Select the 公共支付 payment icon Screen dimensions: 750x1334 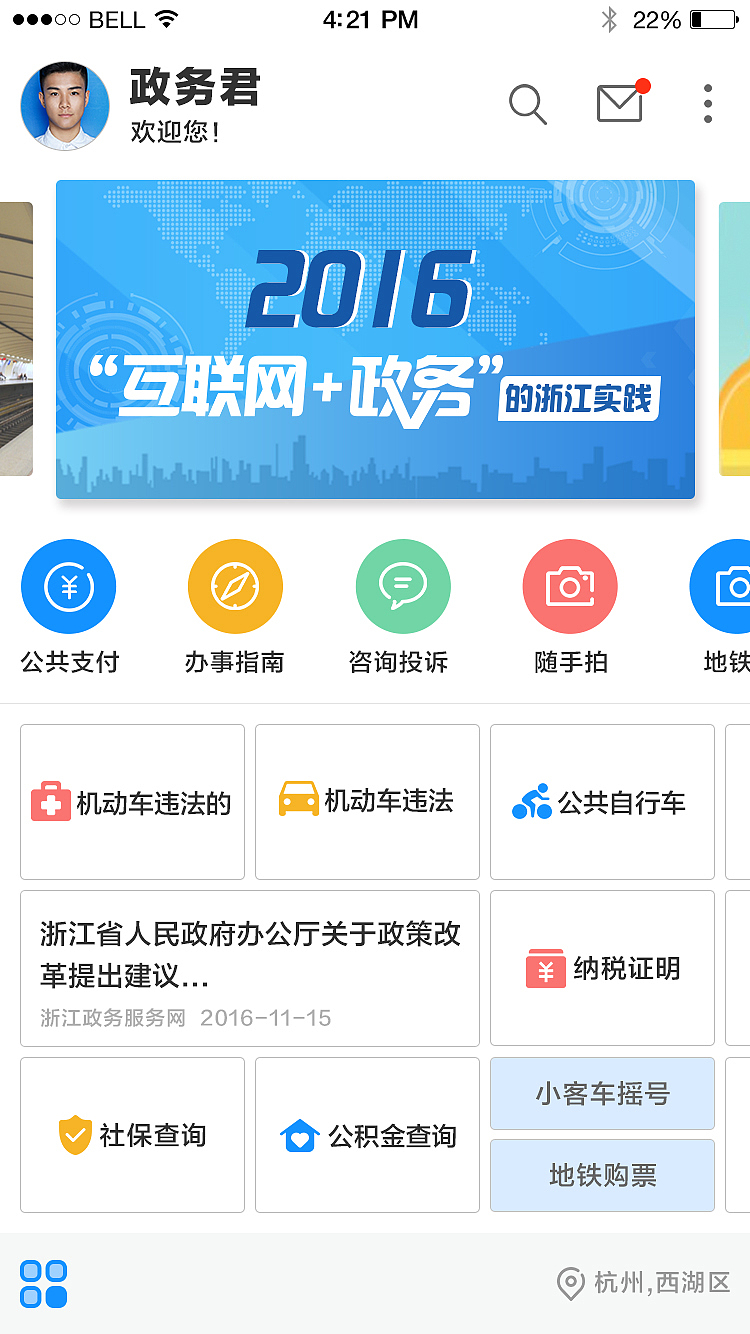[68, 586]
